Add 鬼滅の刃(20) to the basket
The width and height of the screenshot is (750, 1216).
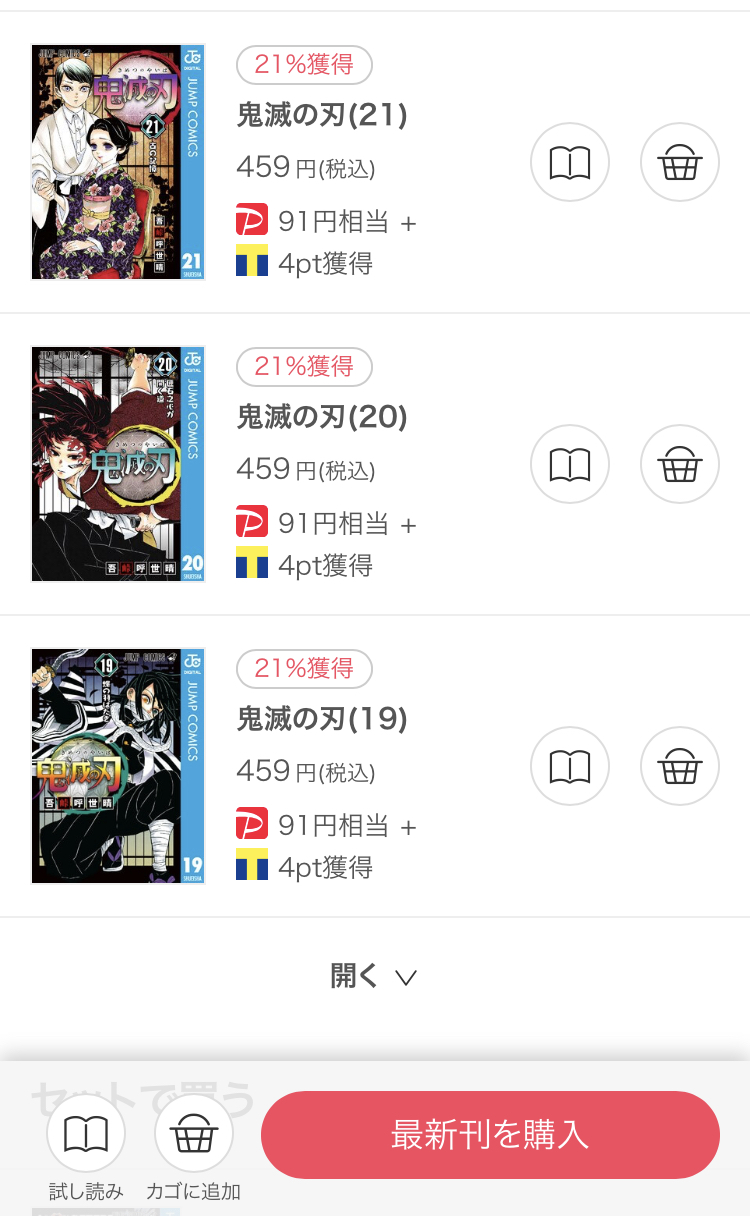(680, 464)
